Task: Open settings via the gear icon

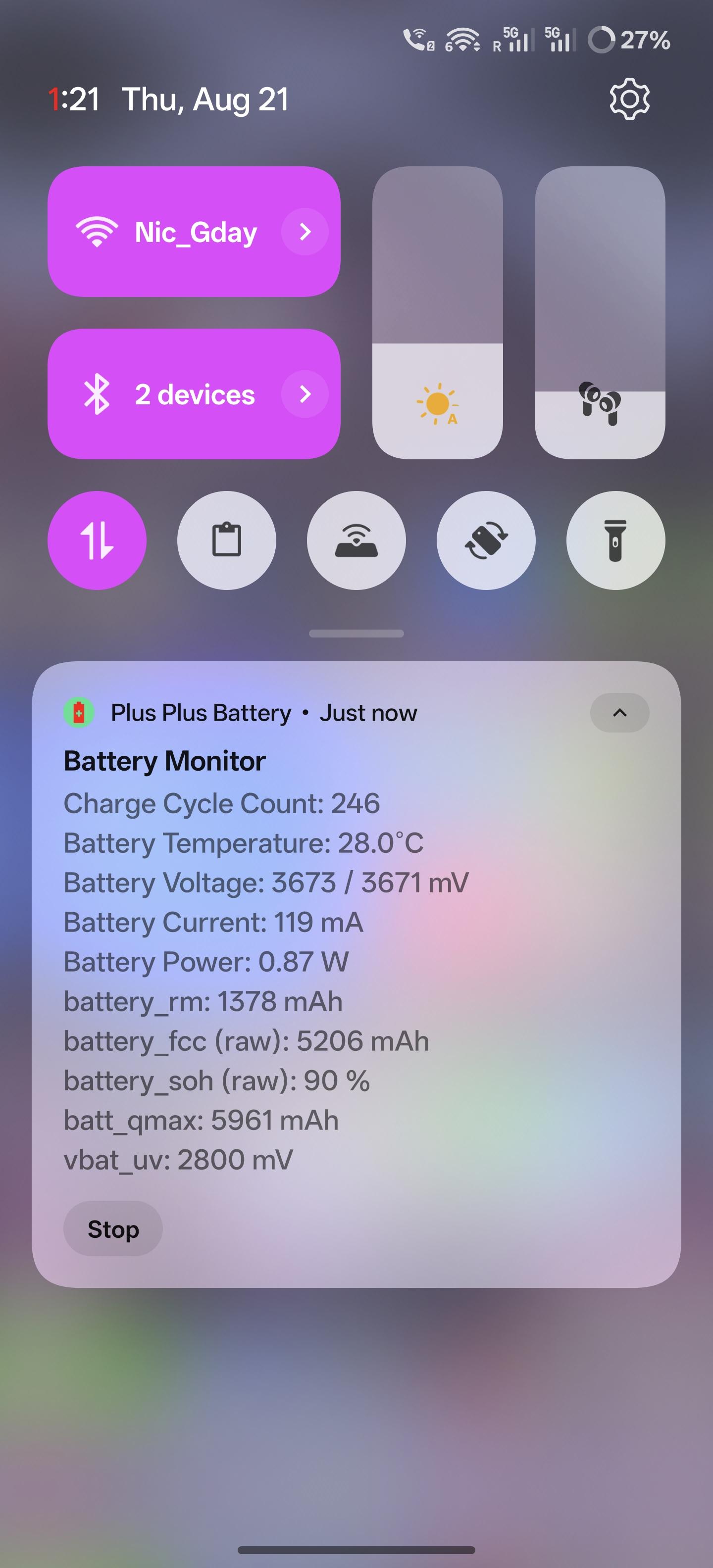Action: pos(630,98)
